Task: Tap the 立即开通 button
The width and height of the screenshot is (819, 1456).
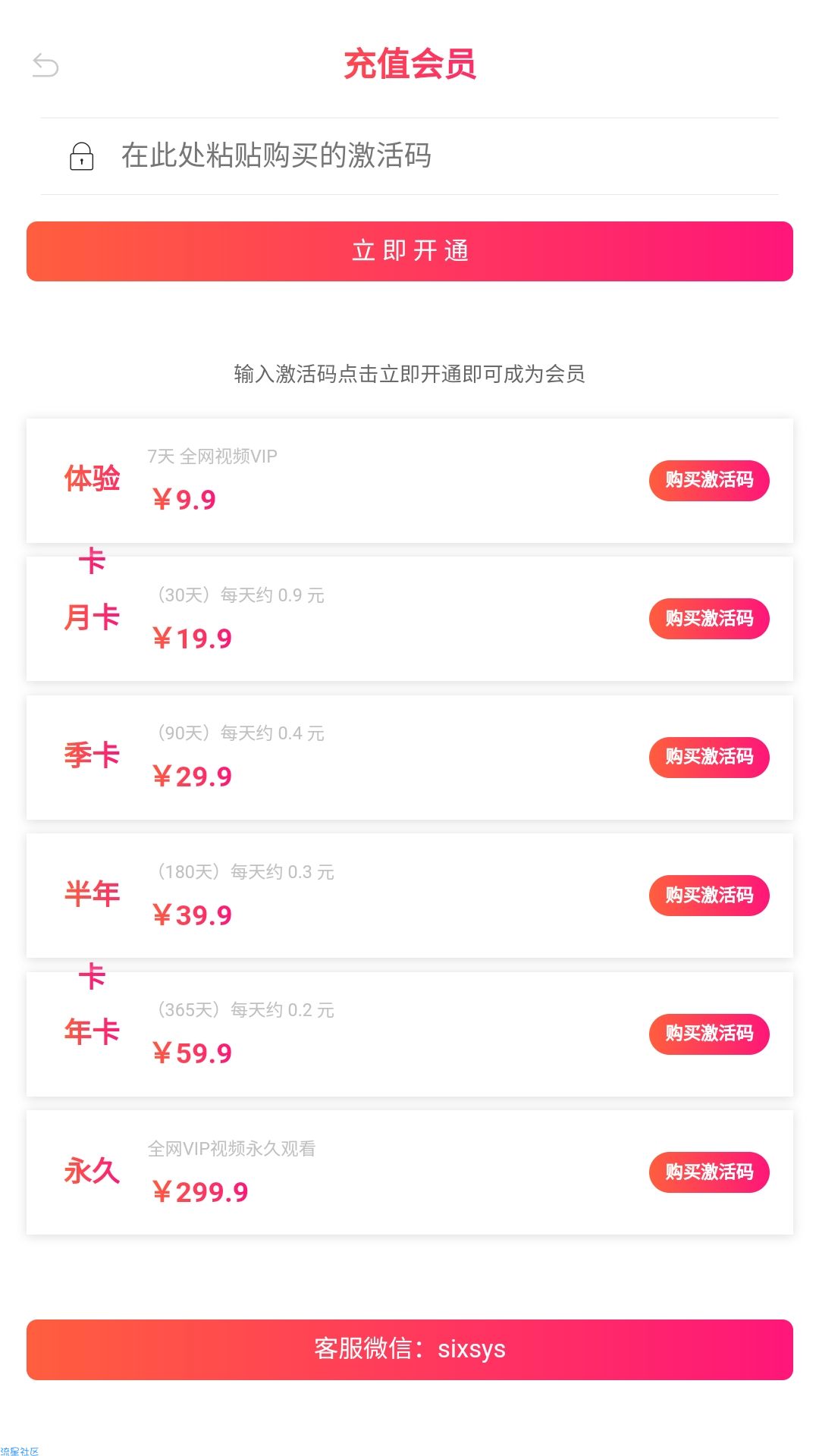Action: click(409, 251)
